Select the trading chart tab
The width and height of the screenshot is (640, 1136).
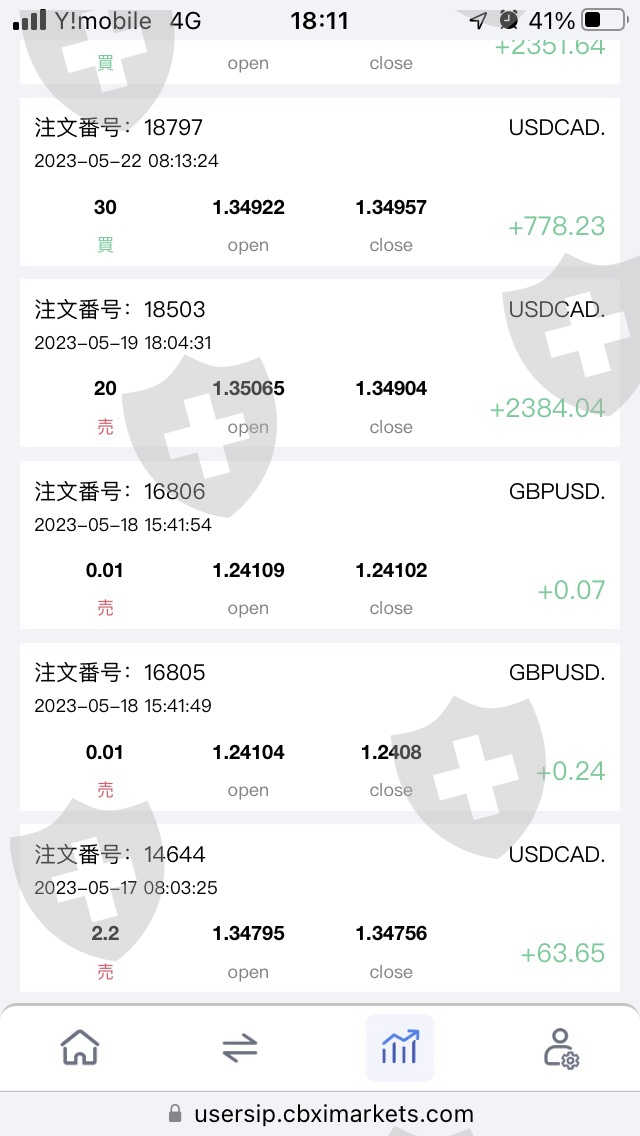pos(399,1048)
